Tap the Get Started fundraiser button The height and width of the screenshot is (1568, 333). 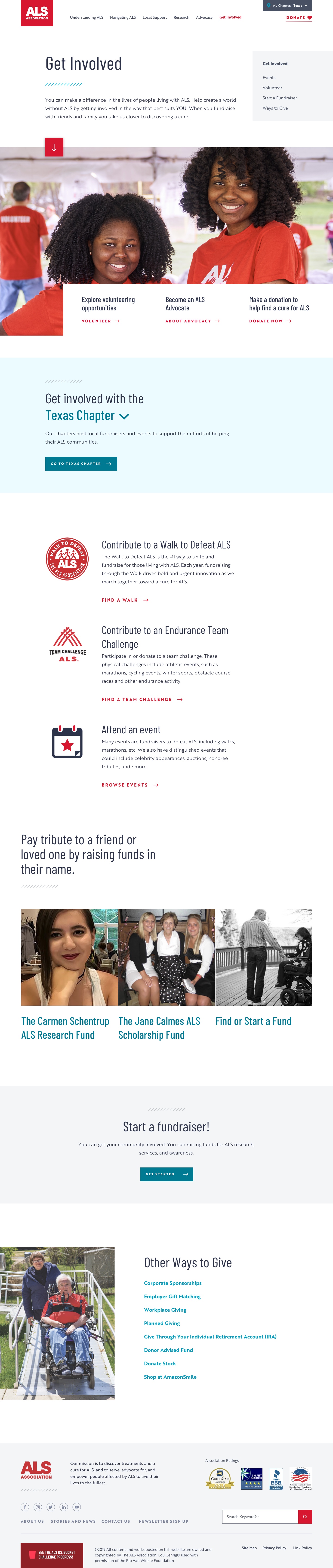(166, 1174)
